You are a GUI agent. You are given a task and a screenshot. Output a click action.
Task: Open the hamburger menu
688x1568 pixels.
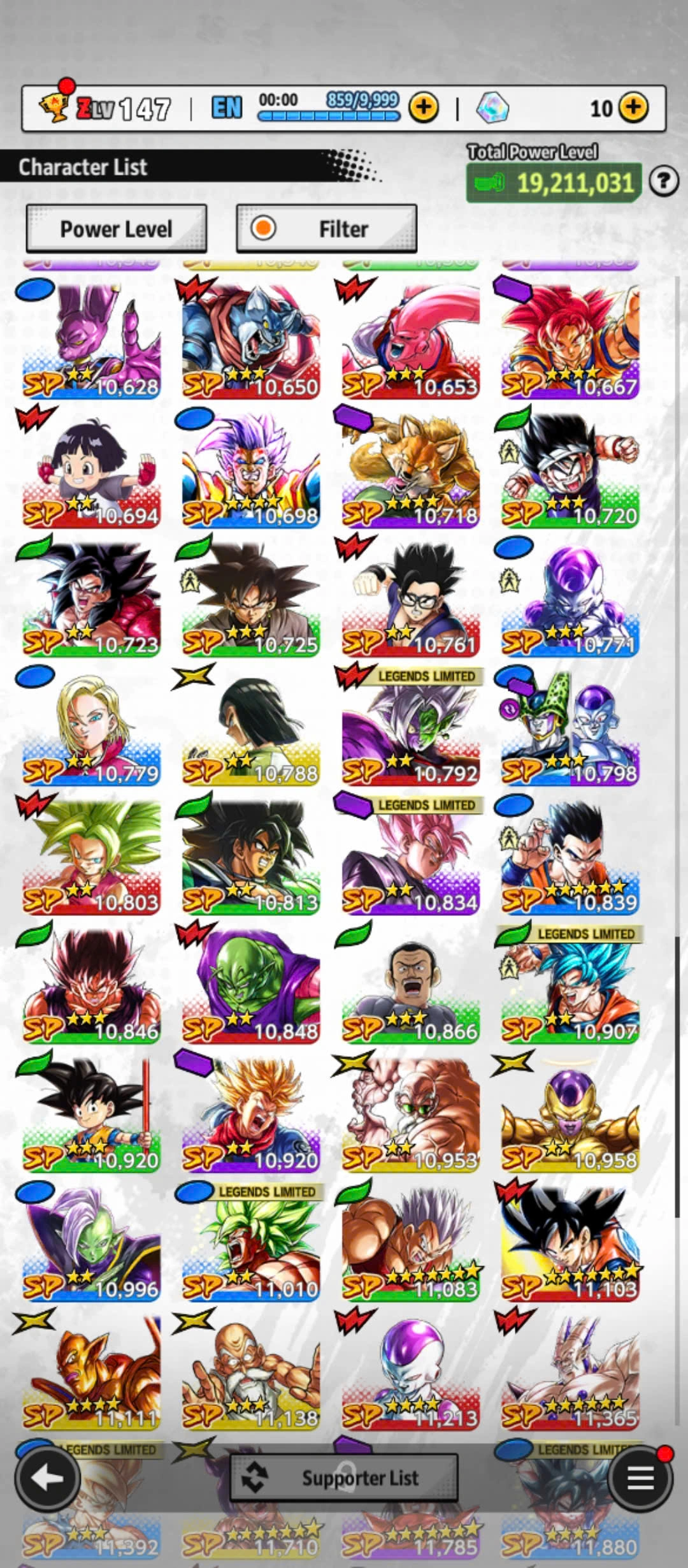coord(640,1477)
